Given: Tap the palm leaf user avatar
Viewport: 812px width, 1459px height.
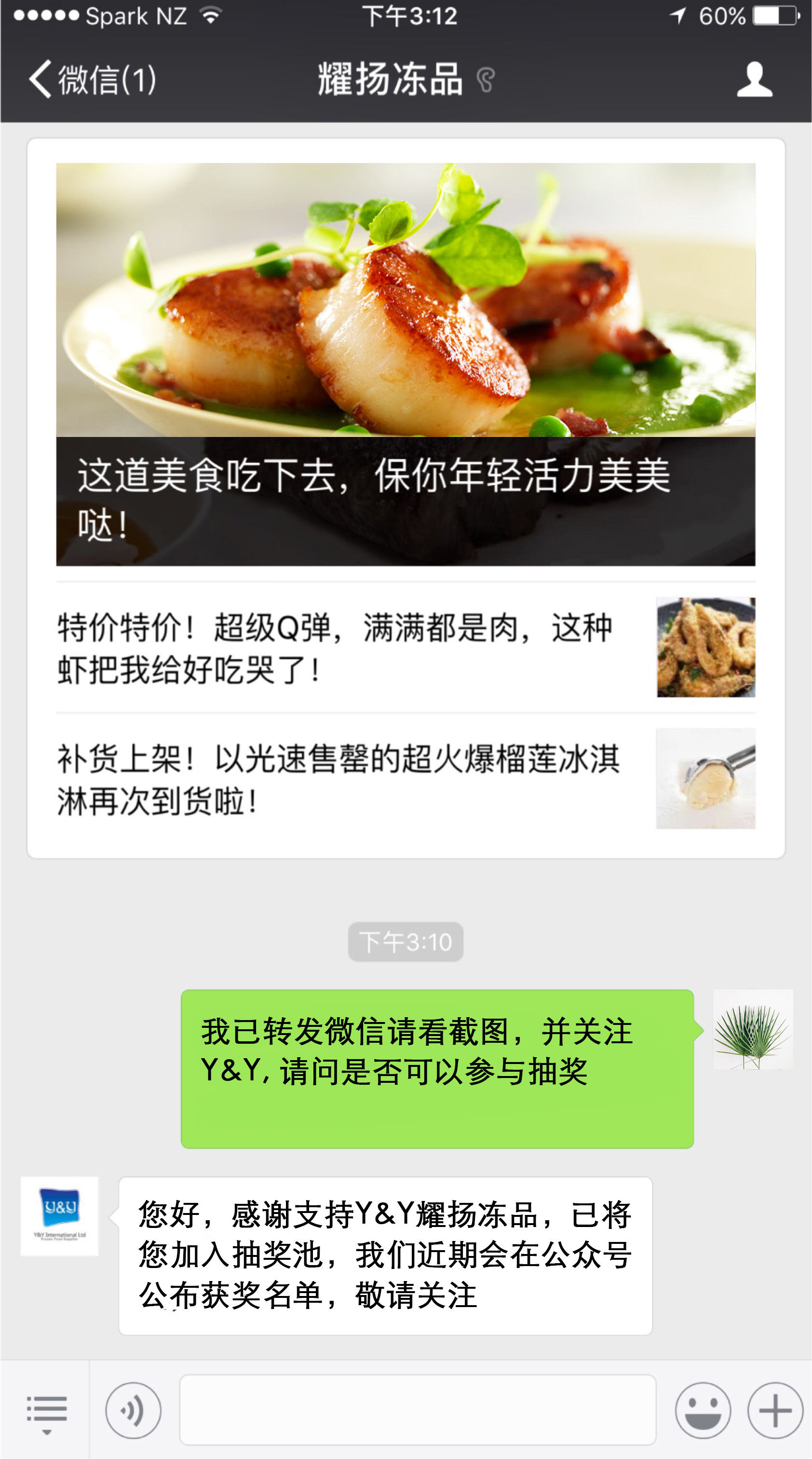Looking at the screenshot, I should (752, 1029).
